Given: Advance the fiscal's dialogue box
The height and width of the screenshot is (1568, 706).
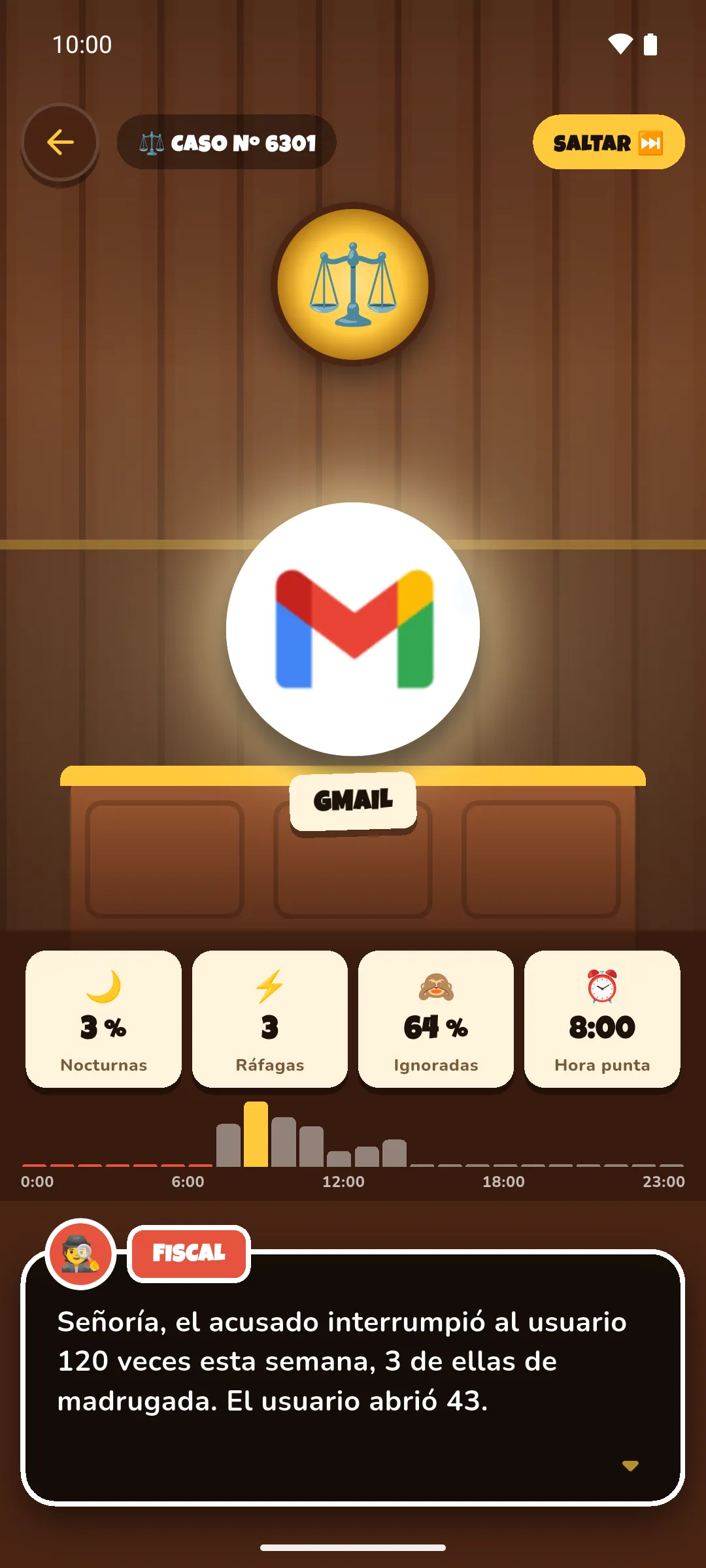Looking at the screenshot, I should click(353, 1377).
